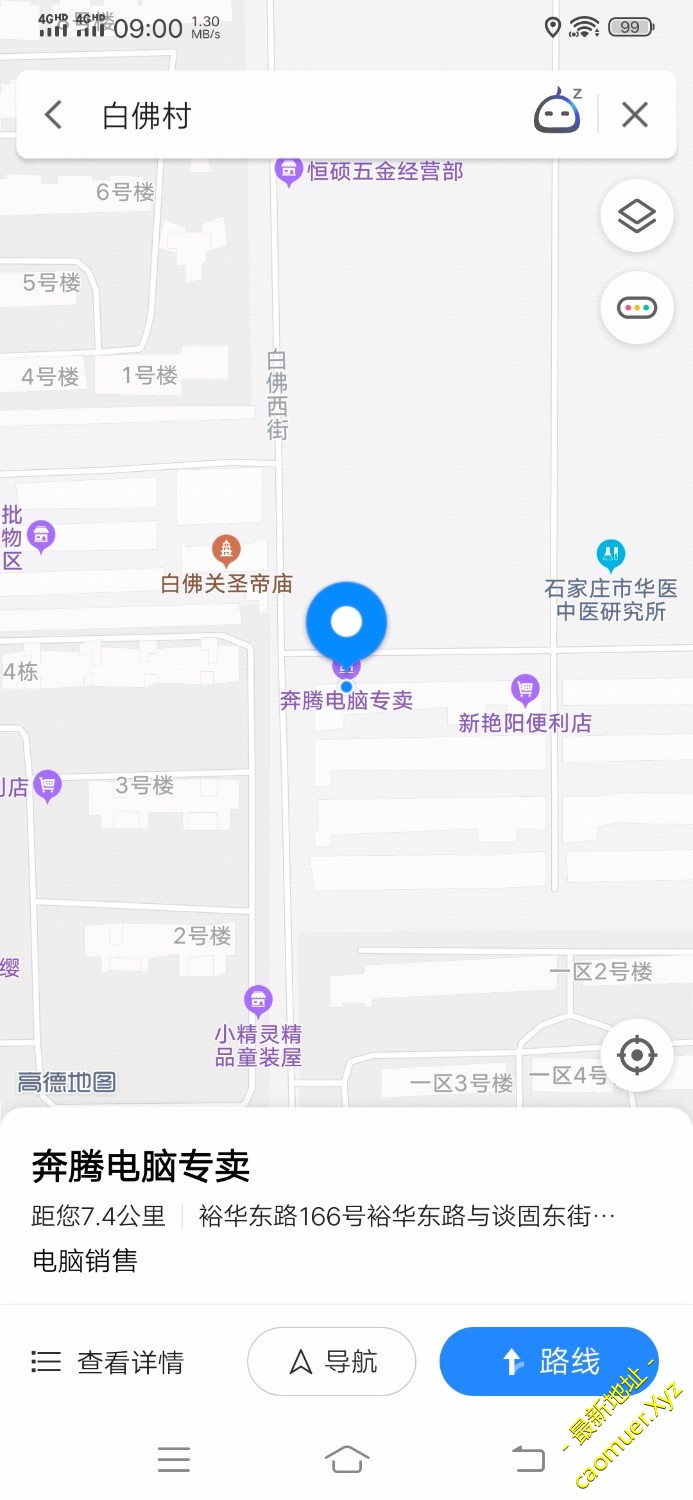Start 导航 navigation to this place

point(331,1361)
